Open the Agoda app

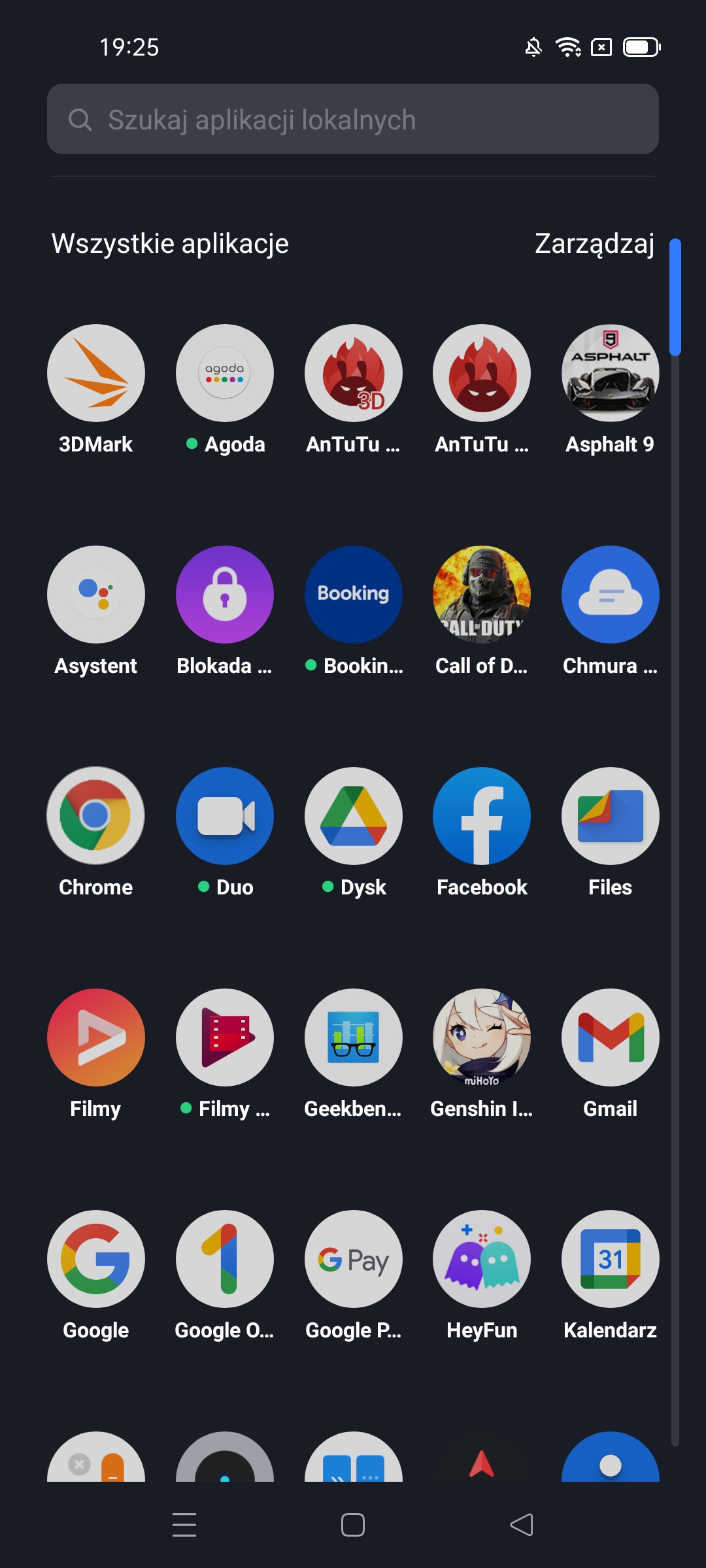(224, 374)
